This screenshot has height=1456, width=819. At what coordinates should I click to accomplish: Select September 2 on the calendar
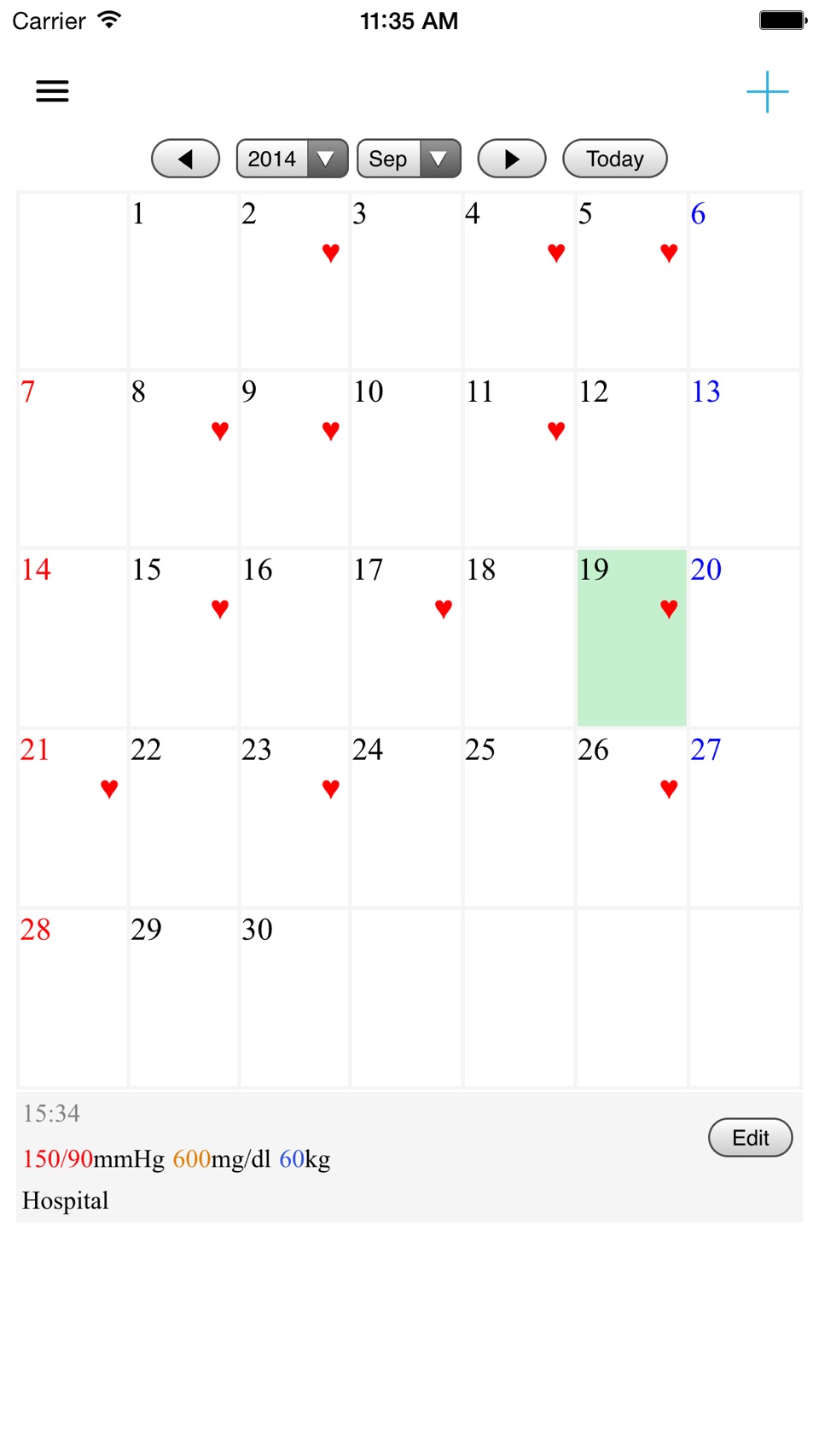pyautogui.click(x=294, y=281)
